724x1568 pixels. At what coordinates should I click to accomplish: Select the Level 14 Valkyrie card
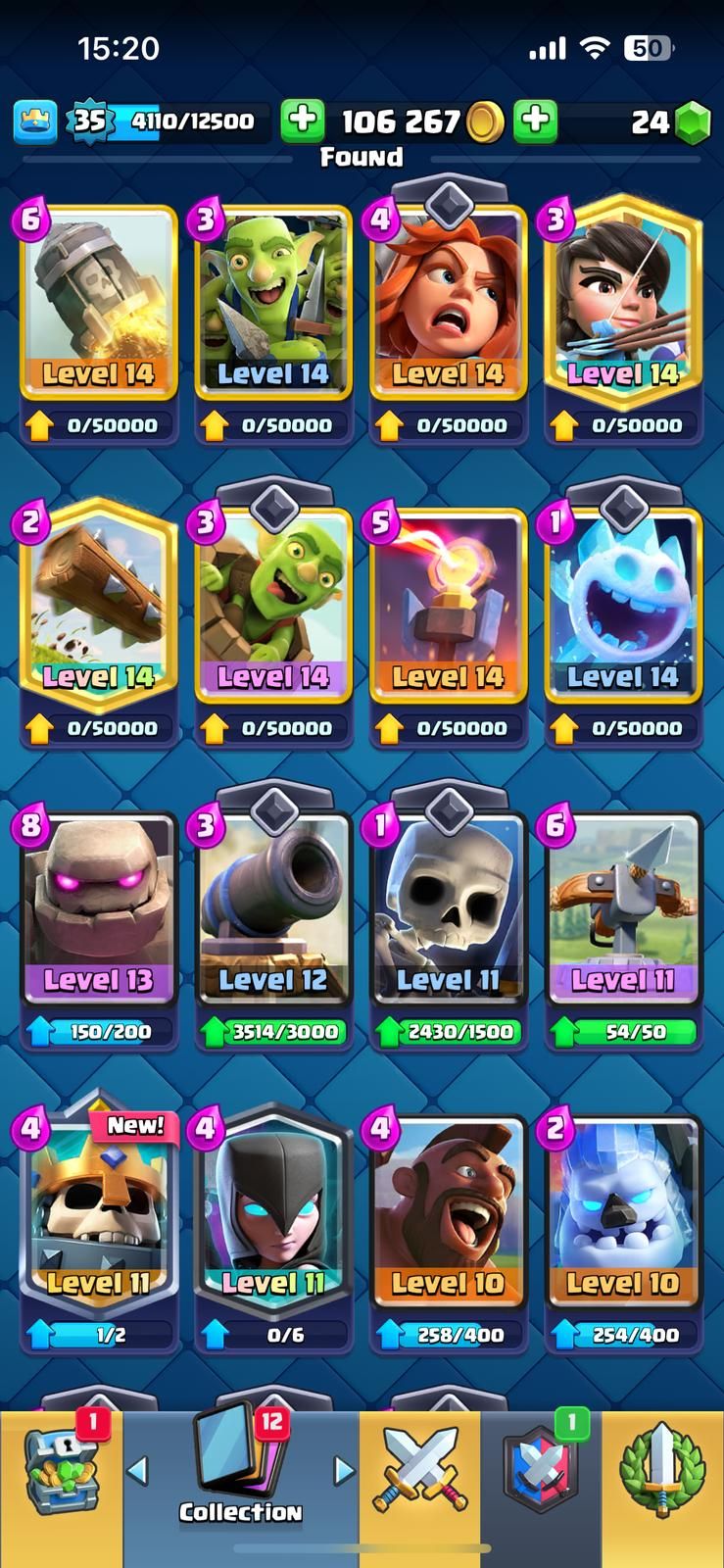coord(448,306)
